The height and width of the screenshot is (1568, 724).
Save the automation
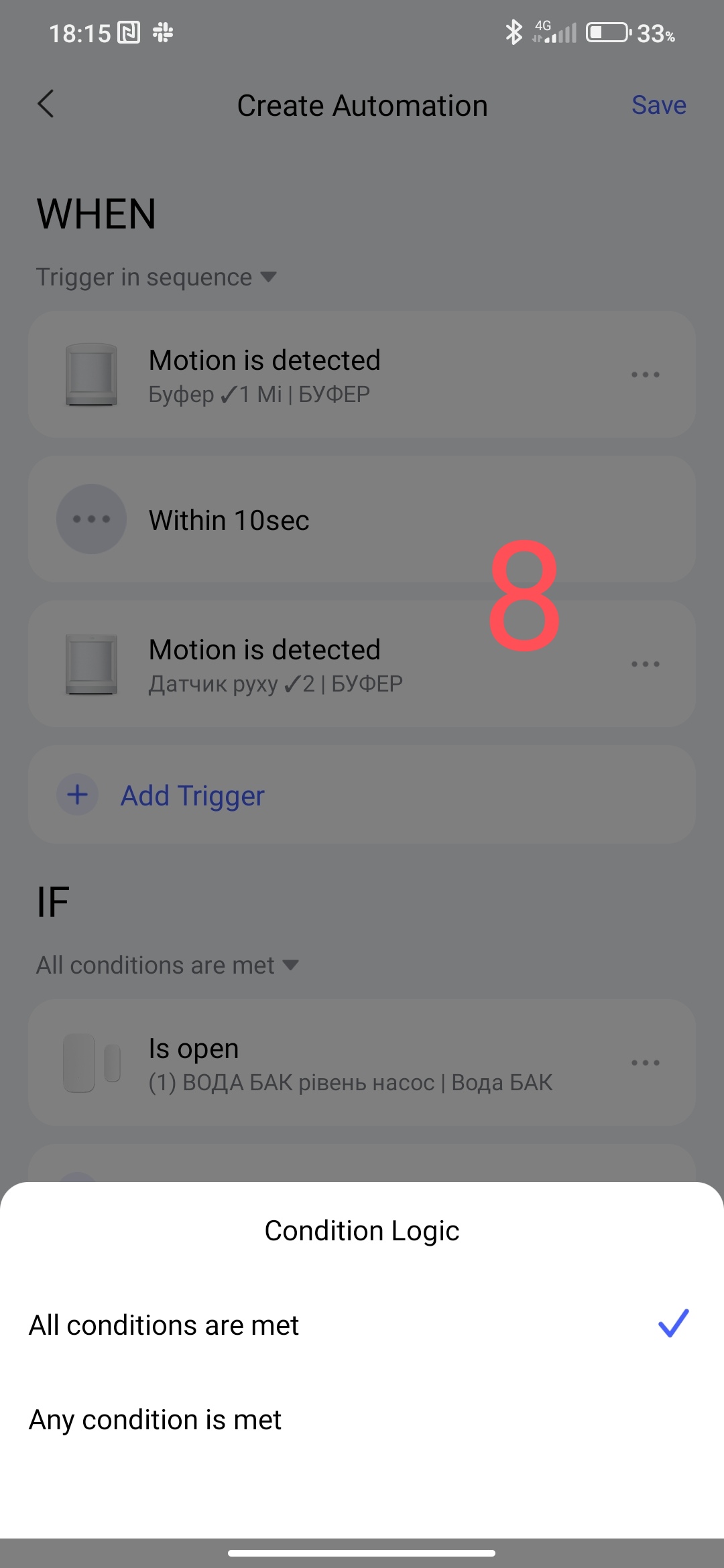tap(658, 105)
